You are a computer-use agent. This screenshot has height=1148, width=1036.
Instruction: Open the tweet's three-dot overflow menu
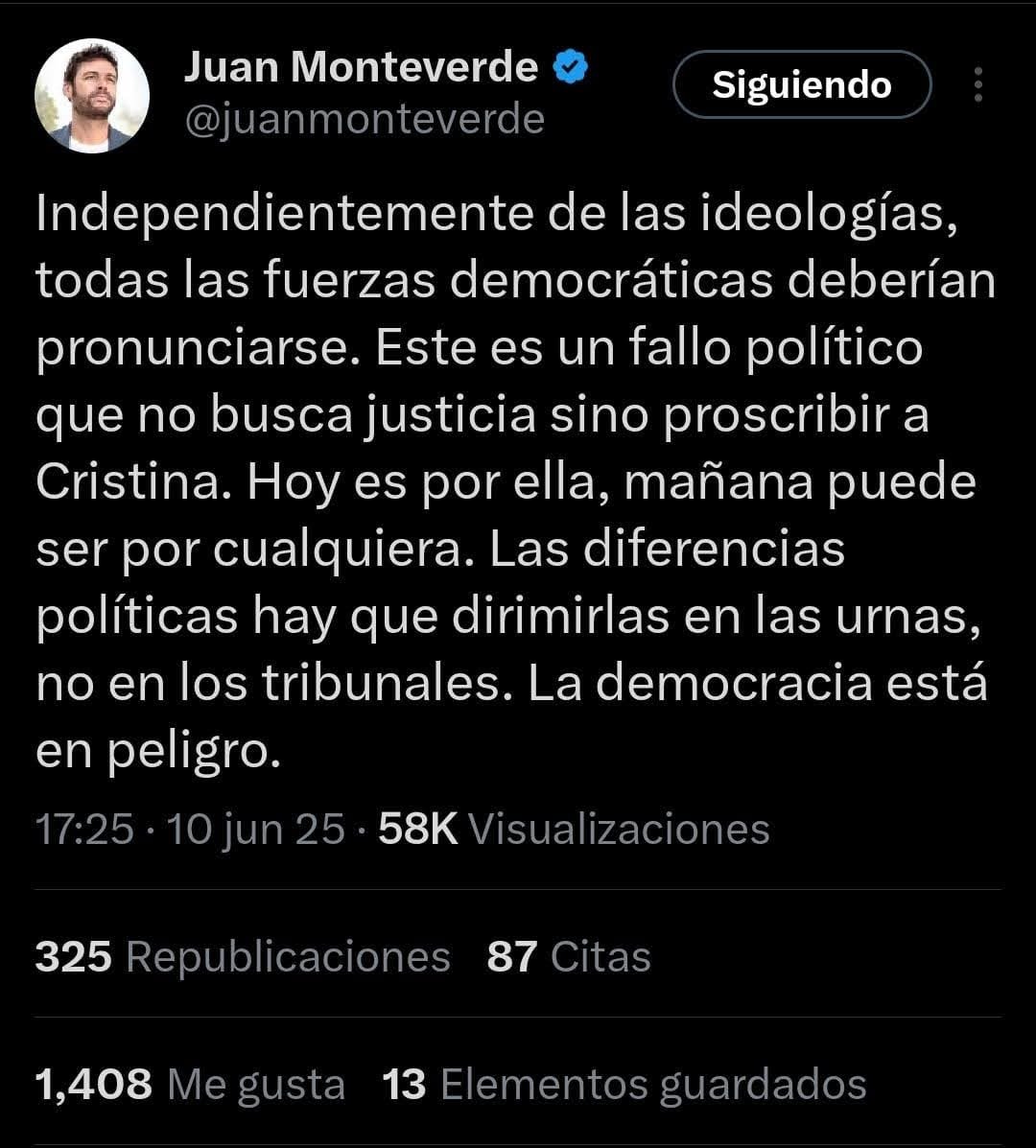click(x=978, y=85)
